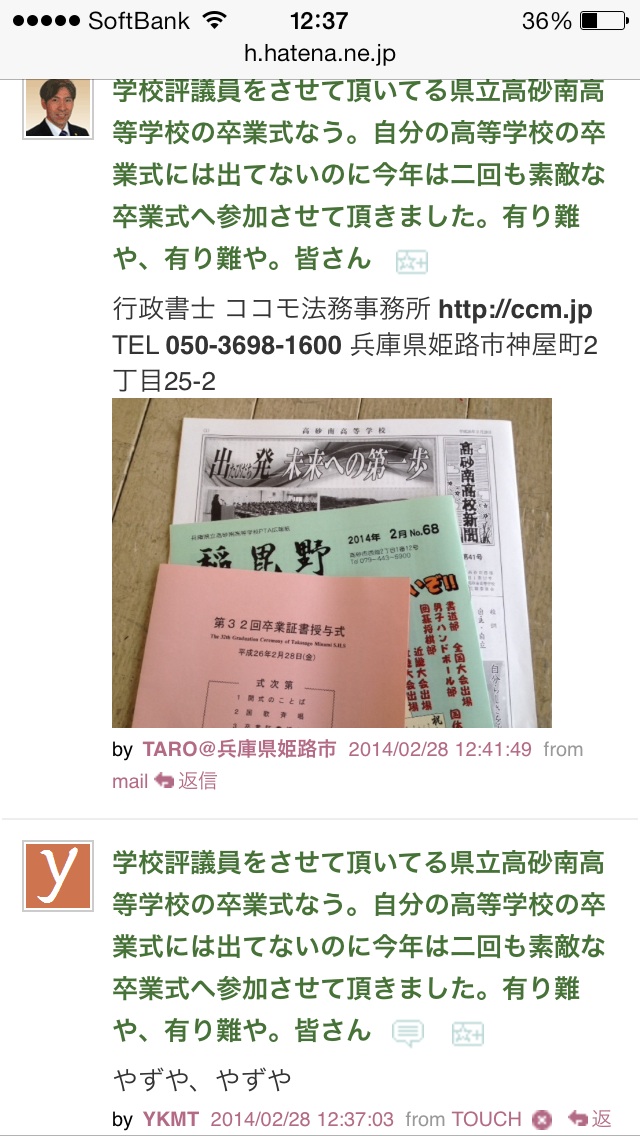Screen dimensions: 640x1136
Task: View the graduation ceremony photo
Action: [x=331, y=562]
